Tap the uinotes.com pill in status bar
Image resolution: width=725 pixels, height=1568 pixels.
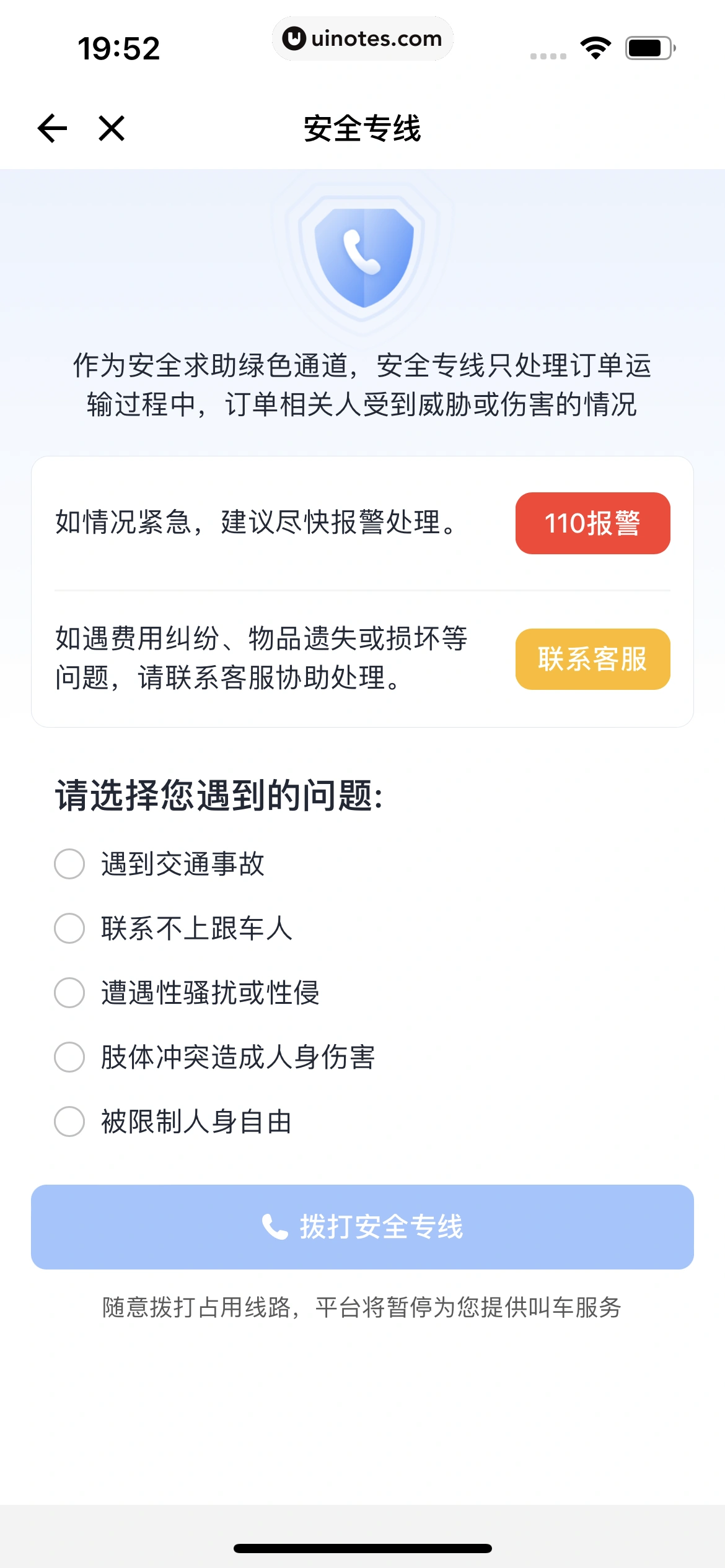[x=362, y=38]
